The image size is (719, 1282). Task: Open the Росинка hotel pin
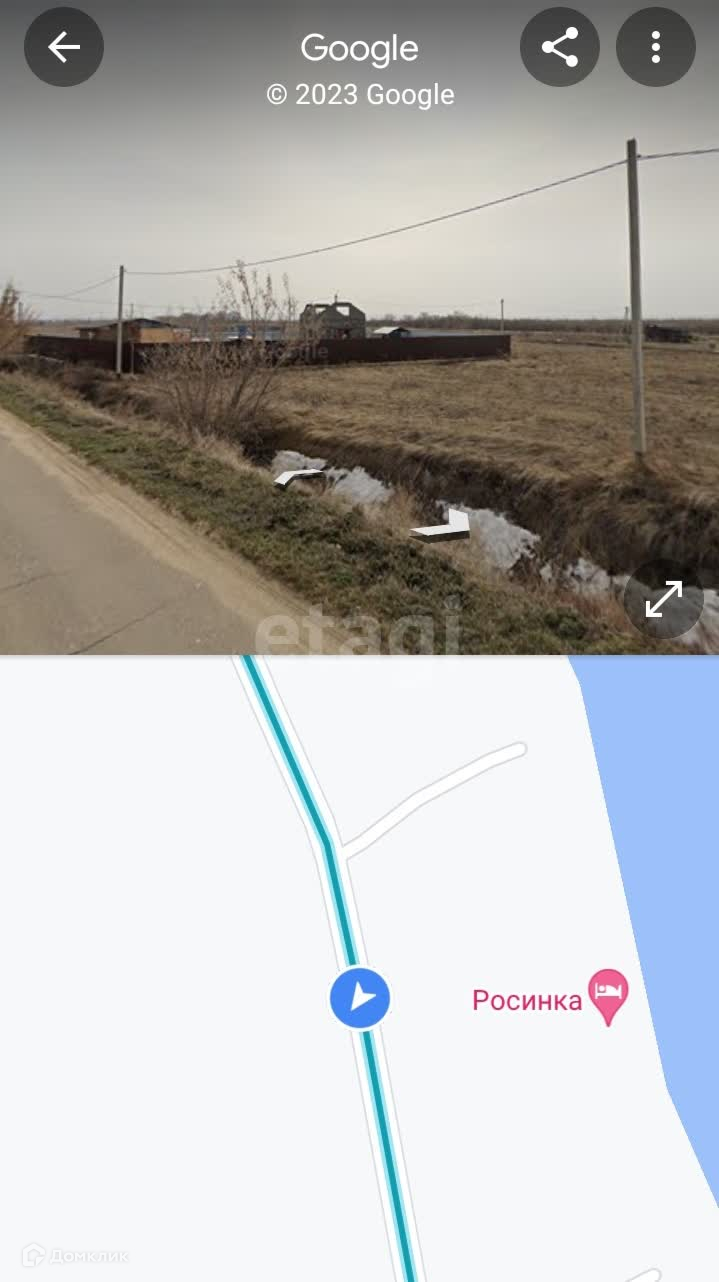click(x=607, y=996)
